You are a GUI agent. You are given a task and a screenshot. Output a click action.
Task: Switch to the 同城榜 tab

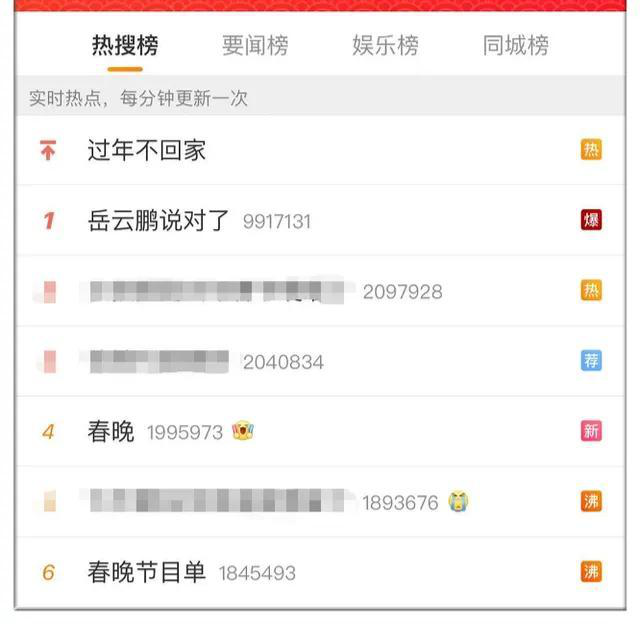pyautogui.click(x=516, y=45)
